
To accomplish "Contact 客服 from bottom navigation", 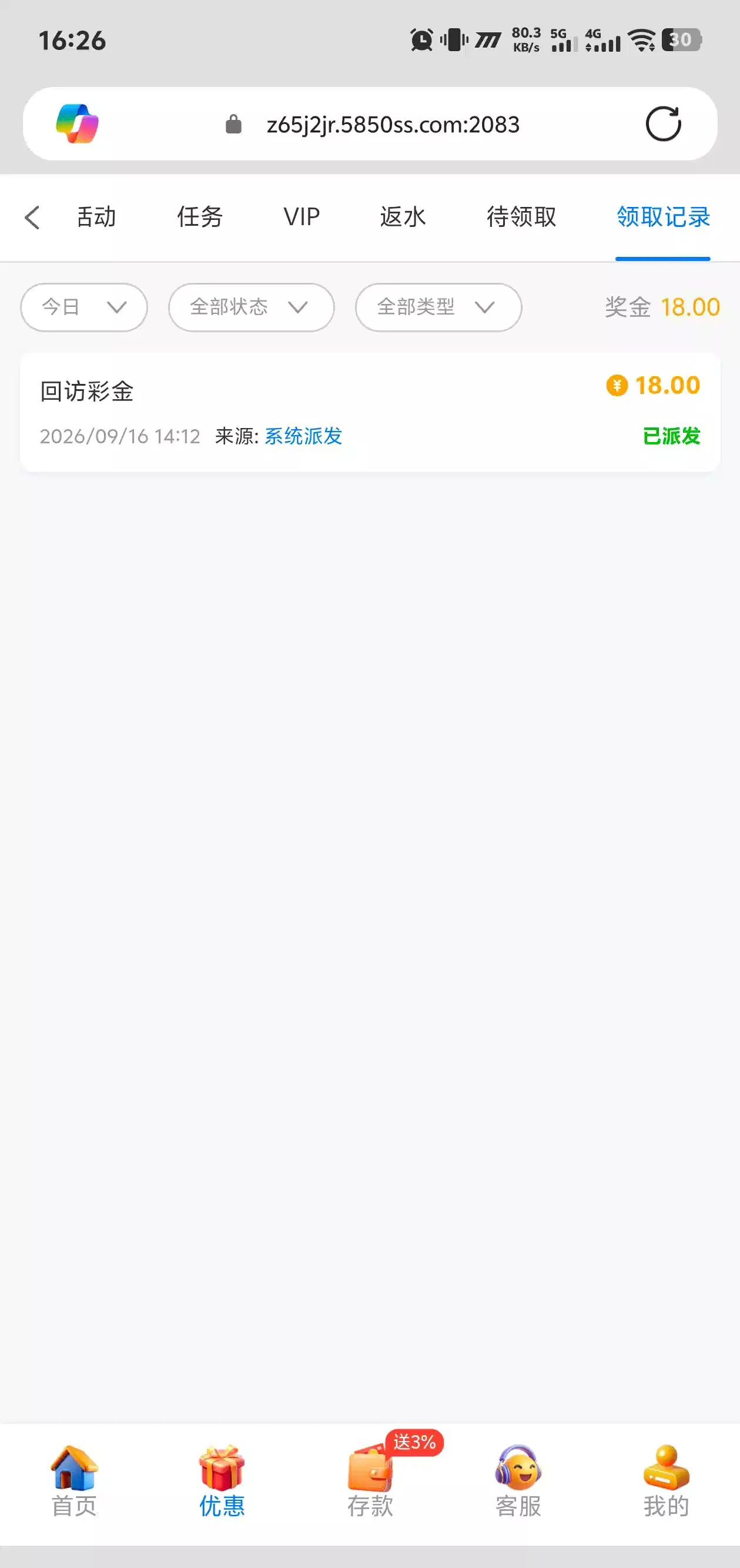I will point(518,1481).
